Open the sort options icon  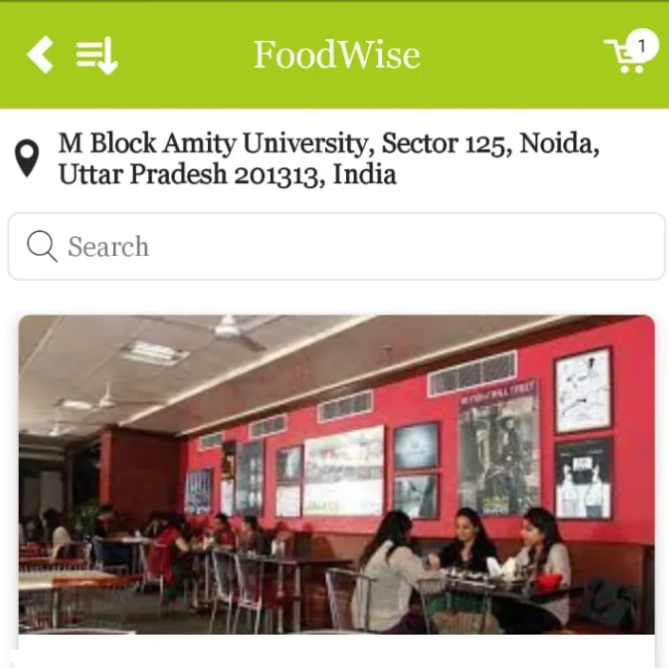click(x=97, y=56)
